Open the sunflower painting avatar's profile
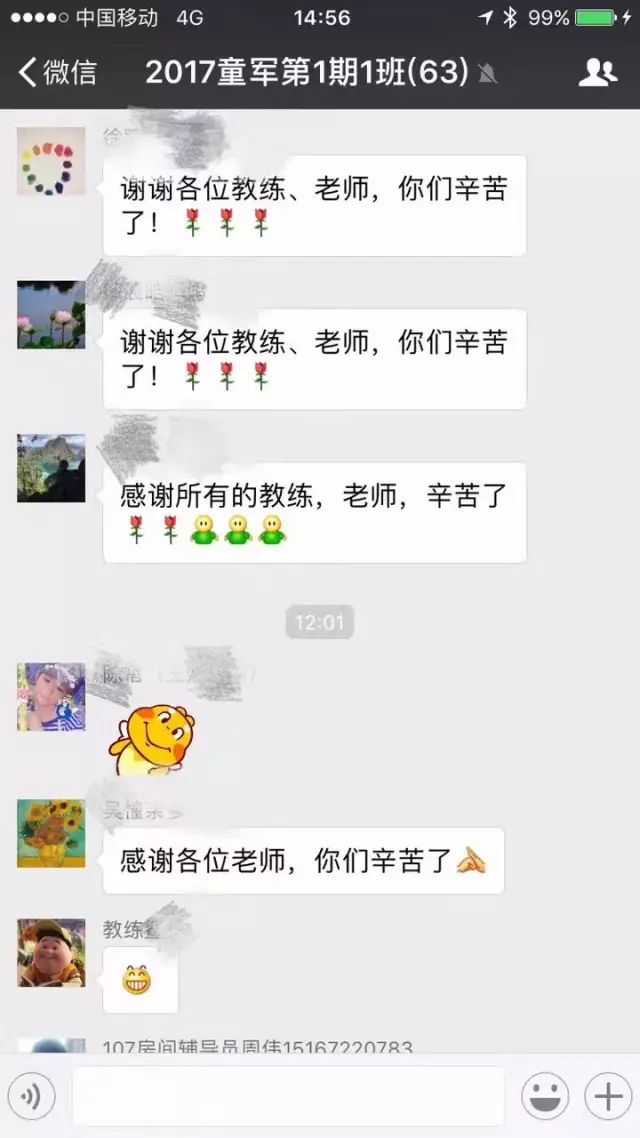Screen dimensions: 640x1138 click(51, 833)
